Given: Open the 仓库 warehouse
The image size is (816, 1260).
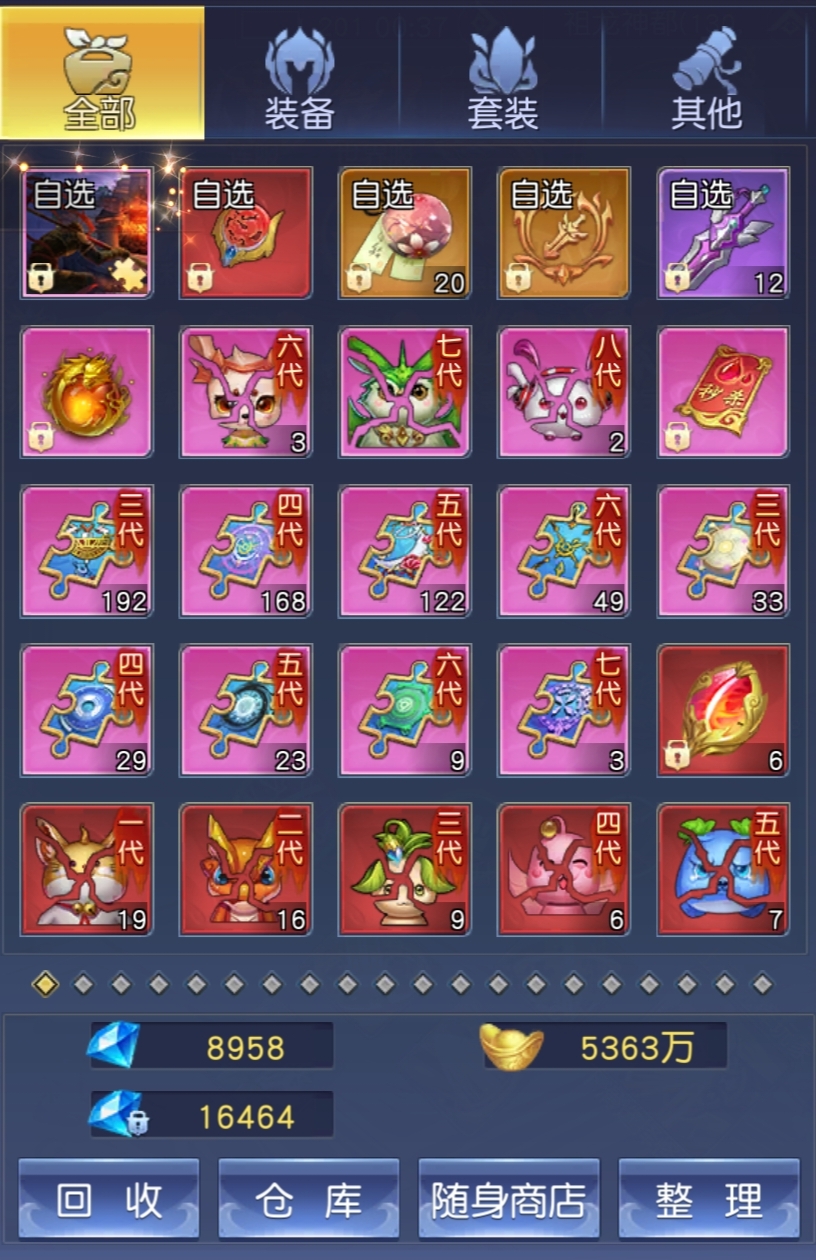Looking at the screenshot, I should point(309,1200).
